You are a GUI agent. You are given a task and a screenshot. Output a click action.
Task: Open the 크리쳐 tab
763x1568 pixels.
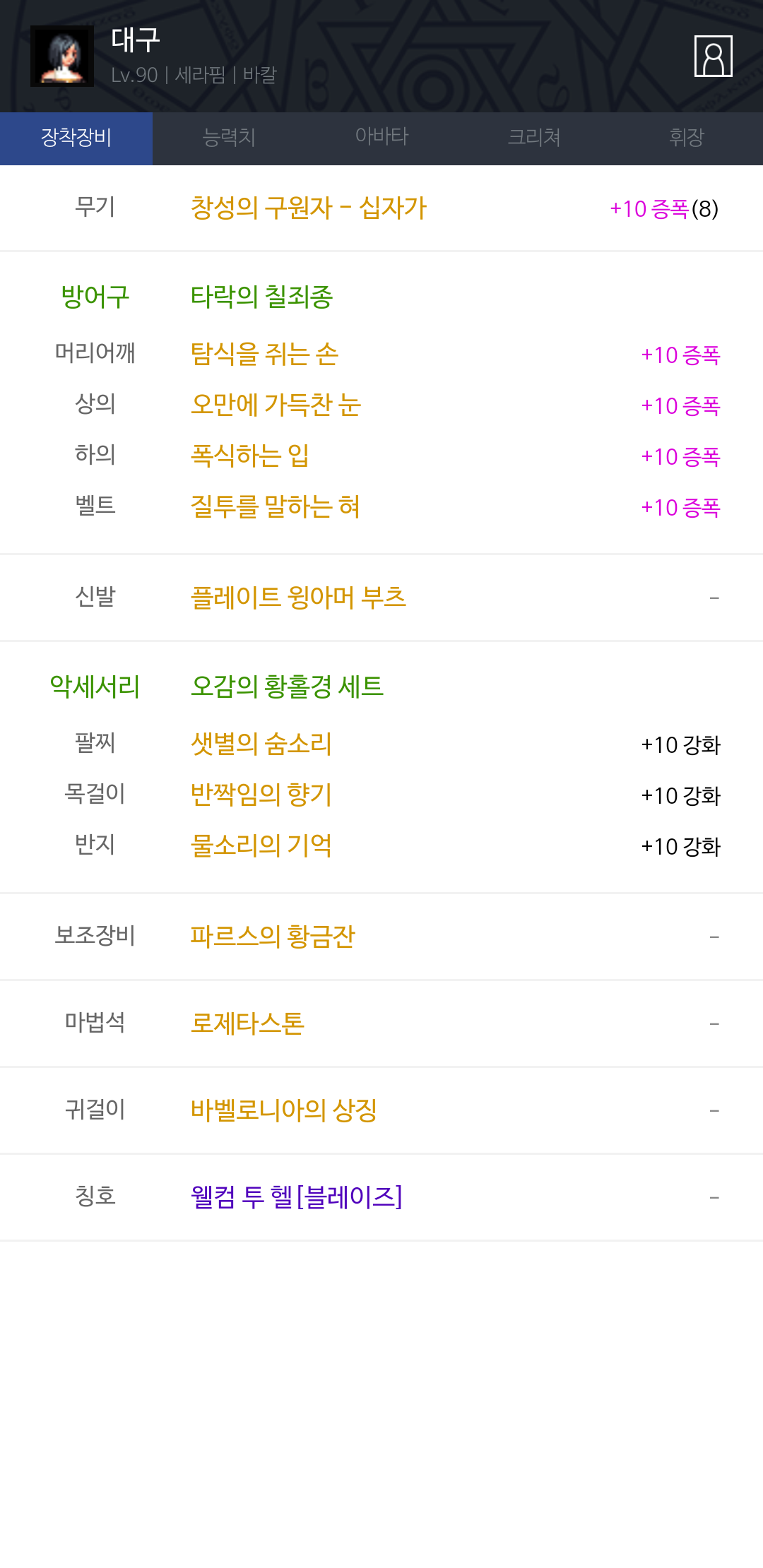click(534, 138)
